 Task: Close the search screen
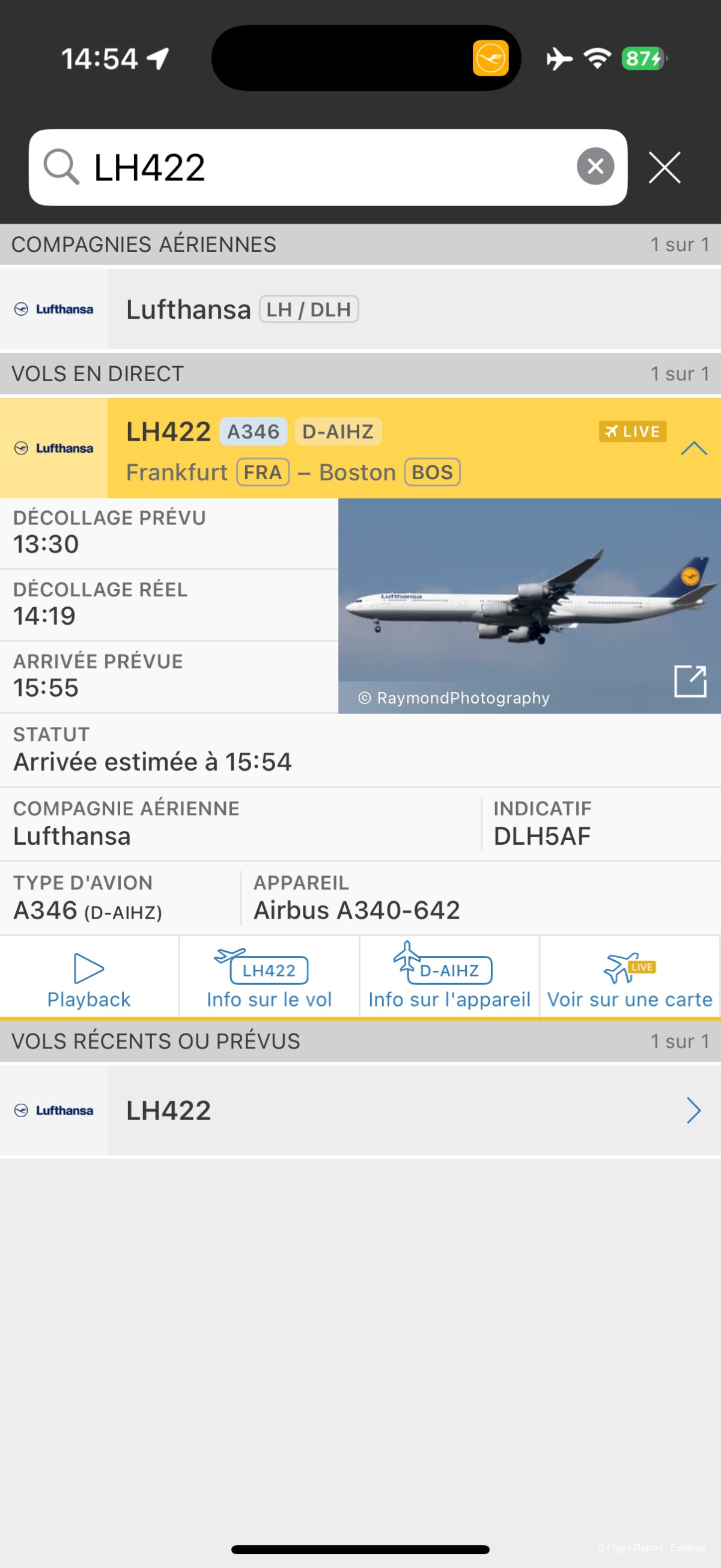665,167
